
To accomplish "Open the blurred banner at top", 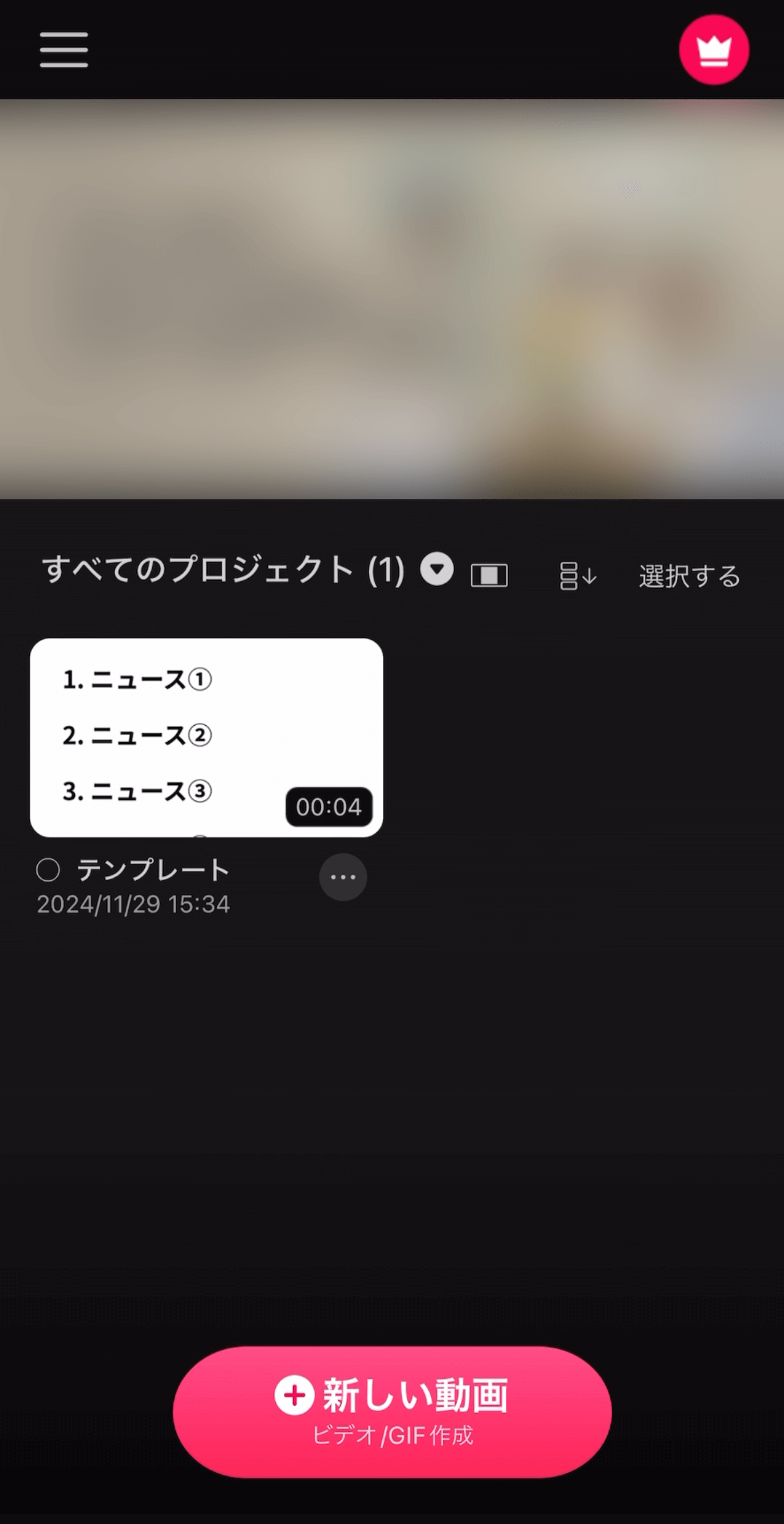I will [x=392, y=299].
